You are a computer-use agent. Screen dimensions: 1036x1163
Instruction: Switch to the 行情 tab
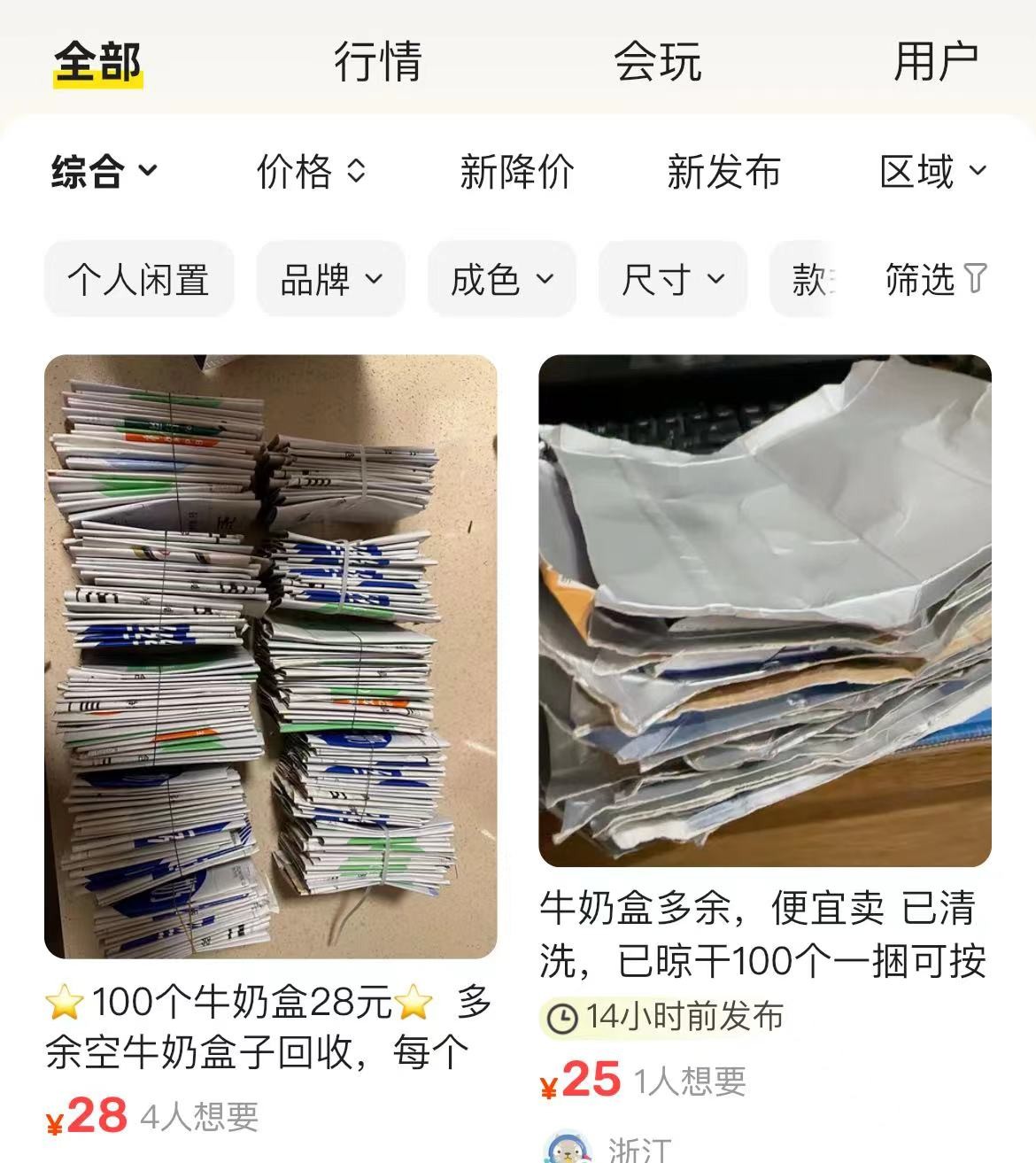click(x=377, y=62)
